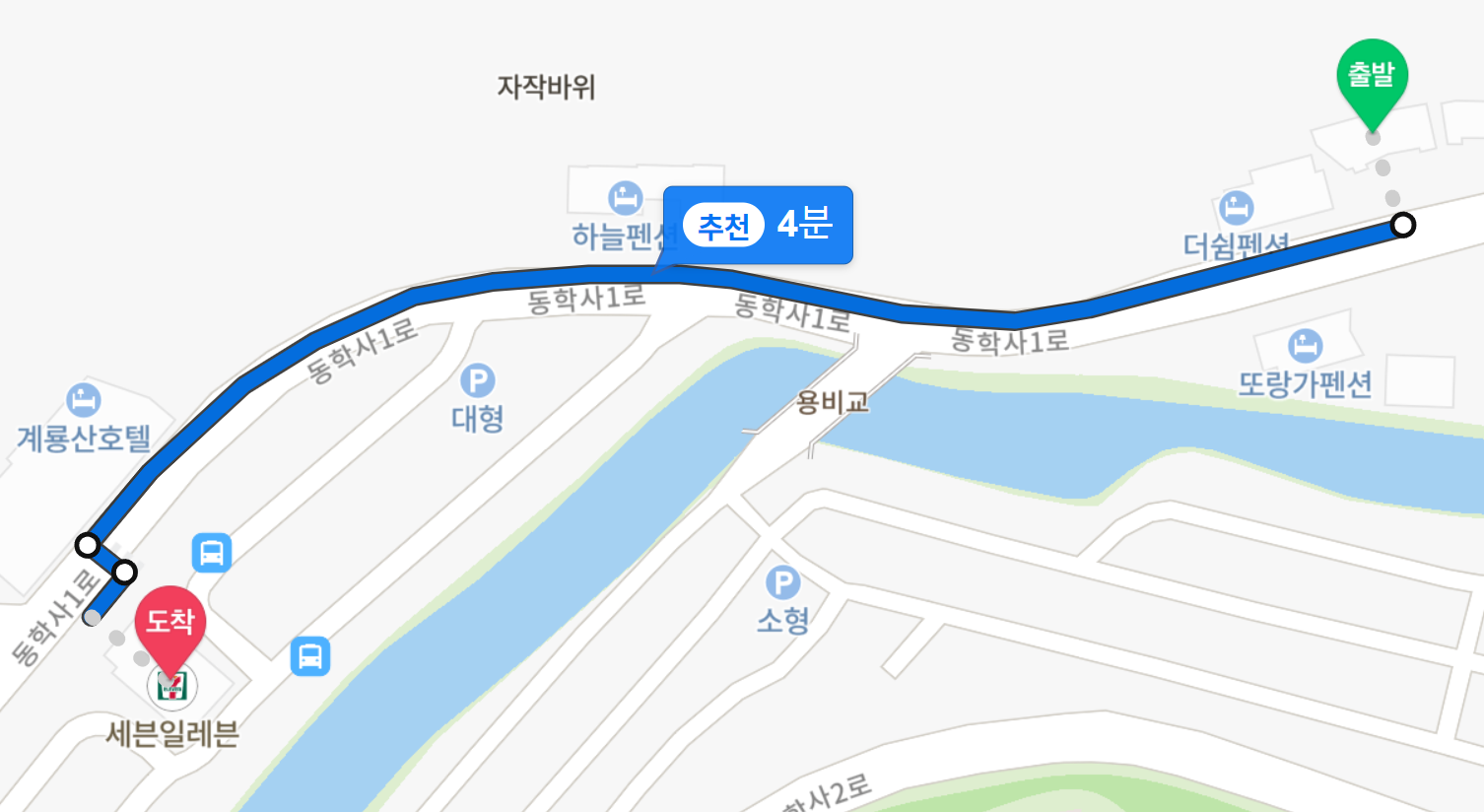Open 하늘펜션 lodging place marker
The image size is (1484, 812).
pyautogui.click(x=625, y=198)
